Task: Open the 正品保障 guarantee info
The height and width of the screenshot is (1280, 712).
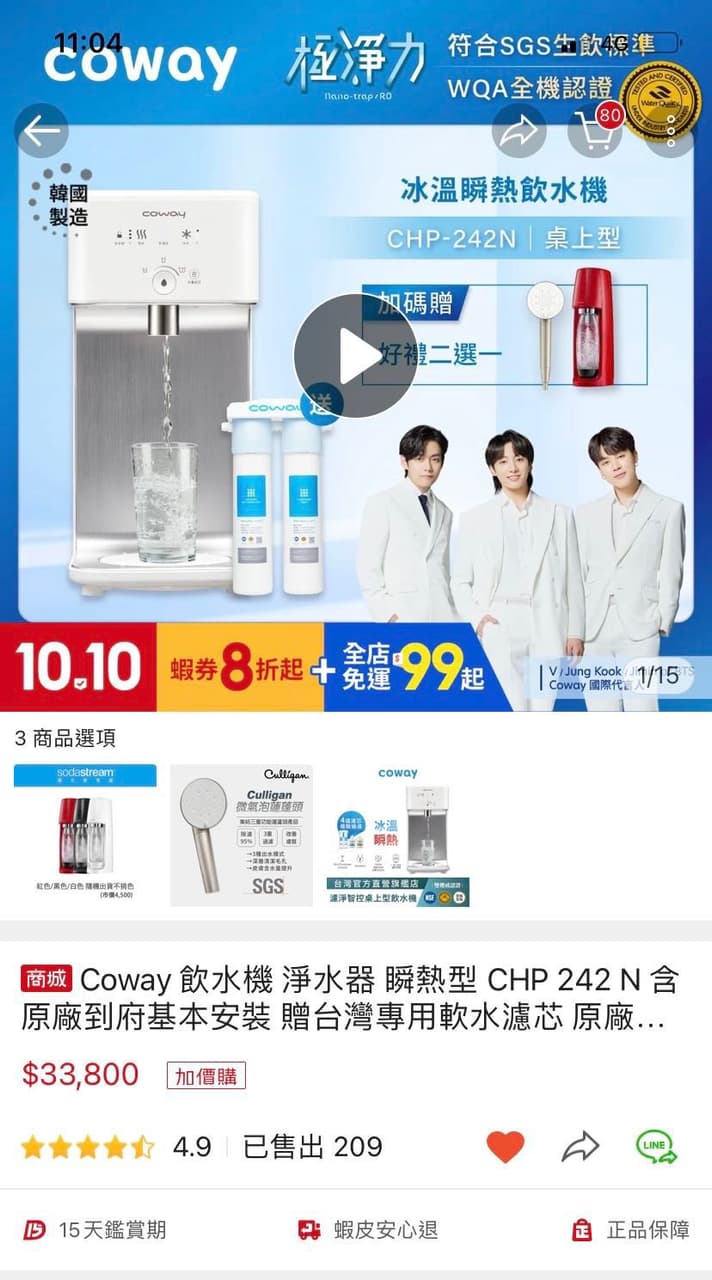Action: [x=630, y=1230]
